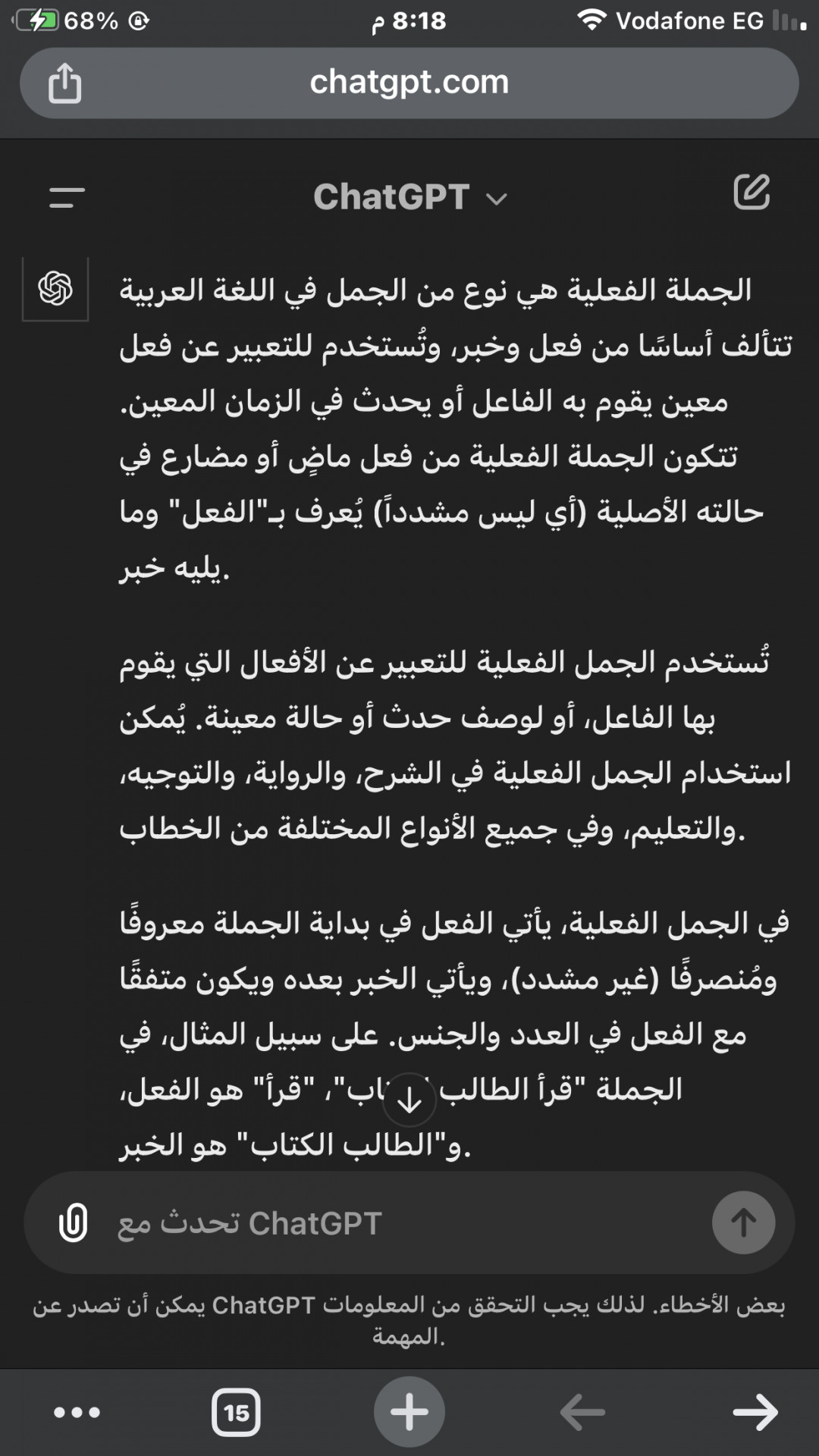This screenshot has width=819, height=1456.
Task: Open a new tab with the plus button
Action: pyautogui.click(x=409, y=1413)
